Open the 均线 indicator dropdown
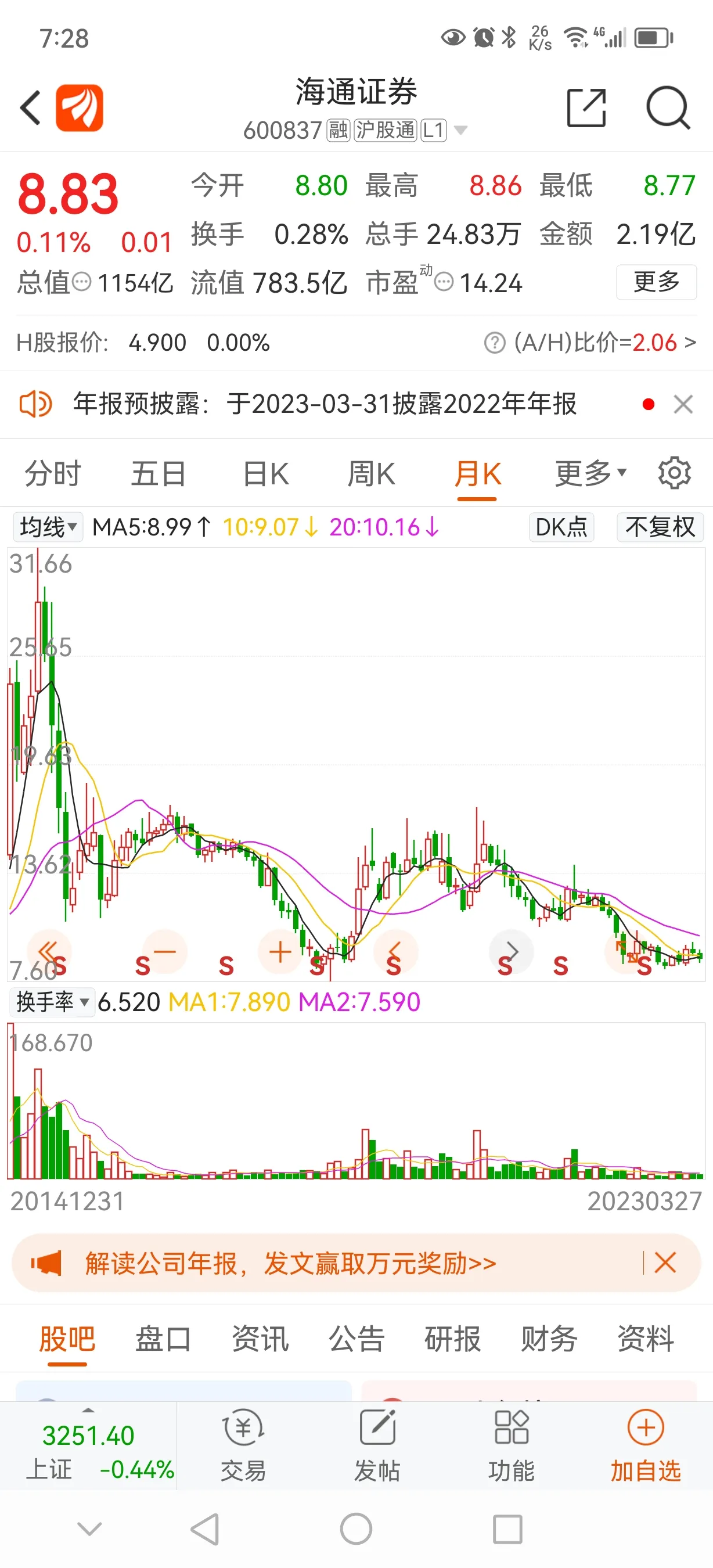Screen dimensions: 713x1568 tap(48, 527)
